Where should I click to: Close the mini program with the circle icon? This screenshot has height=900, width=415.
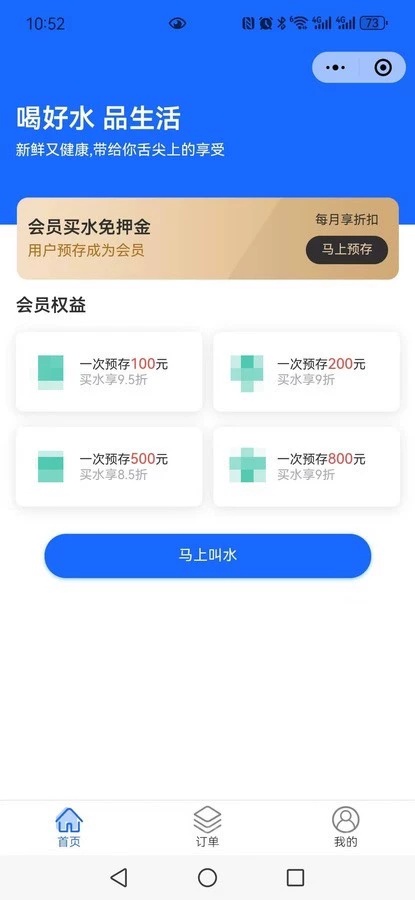click(x=383, y=68)
